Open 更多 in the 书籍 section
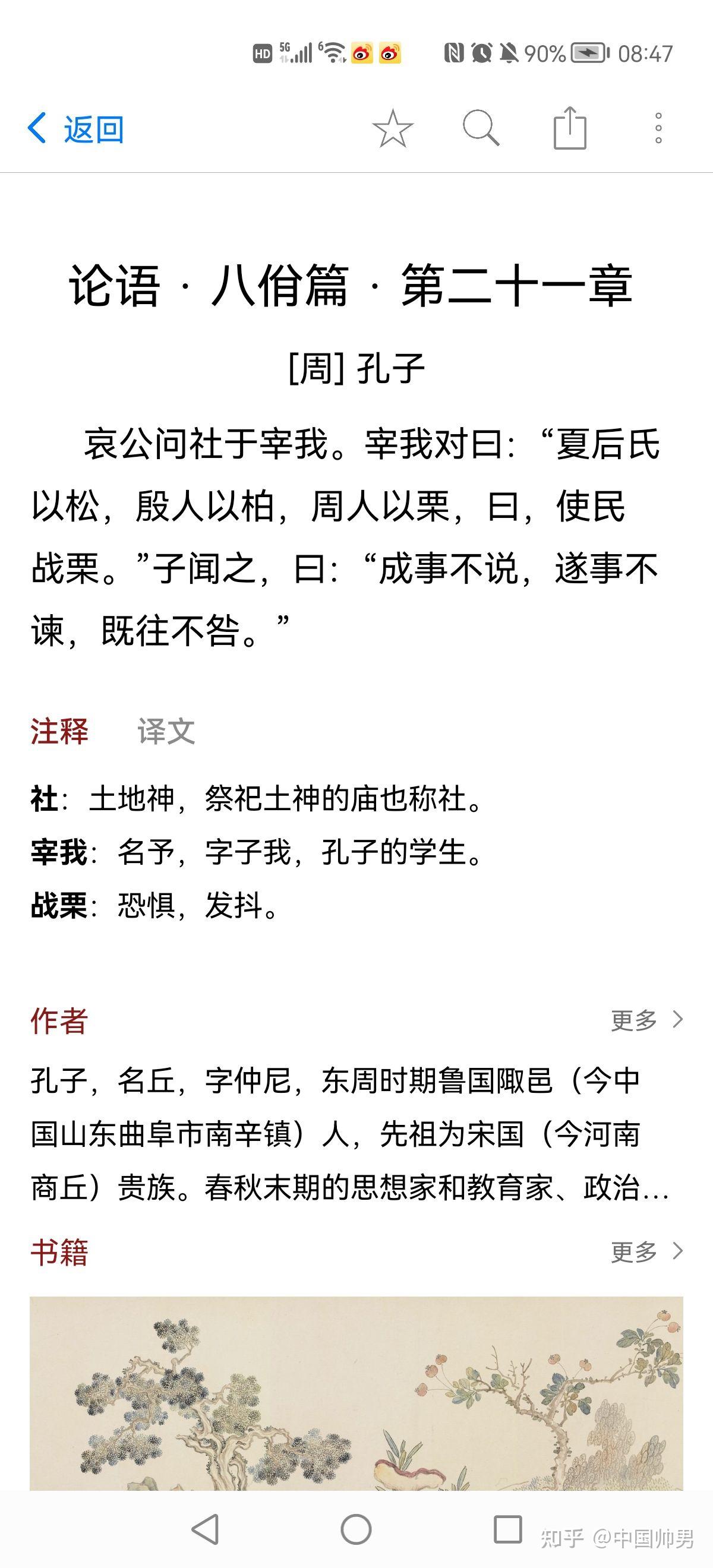The width and height of the screenshot is (713, 1568). tap(647, 1251)
